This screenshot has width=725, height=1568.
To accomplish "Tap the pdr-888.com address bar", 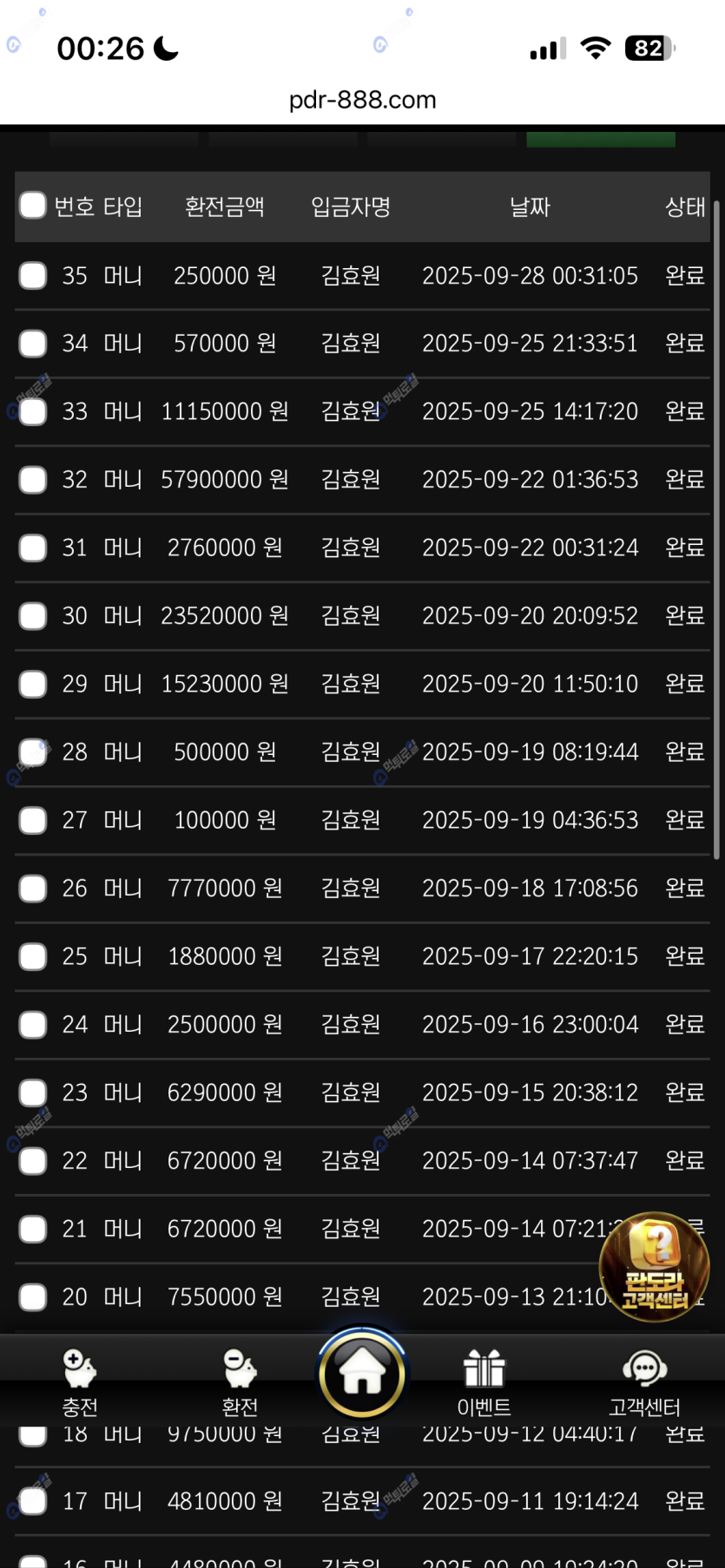I will pos(362,100).
